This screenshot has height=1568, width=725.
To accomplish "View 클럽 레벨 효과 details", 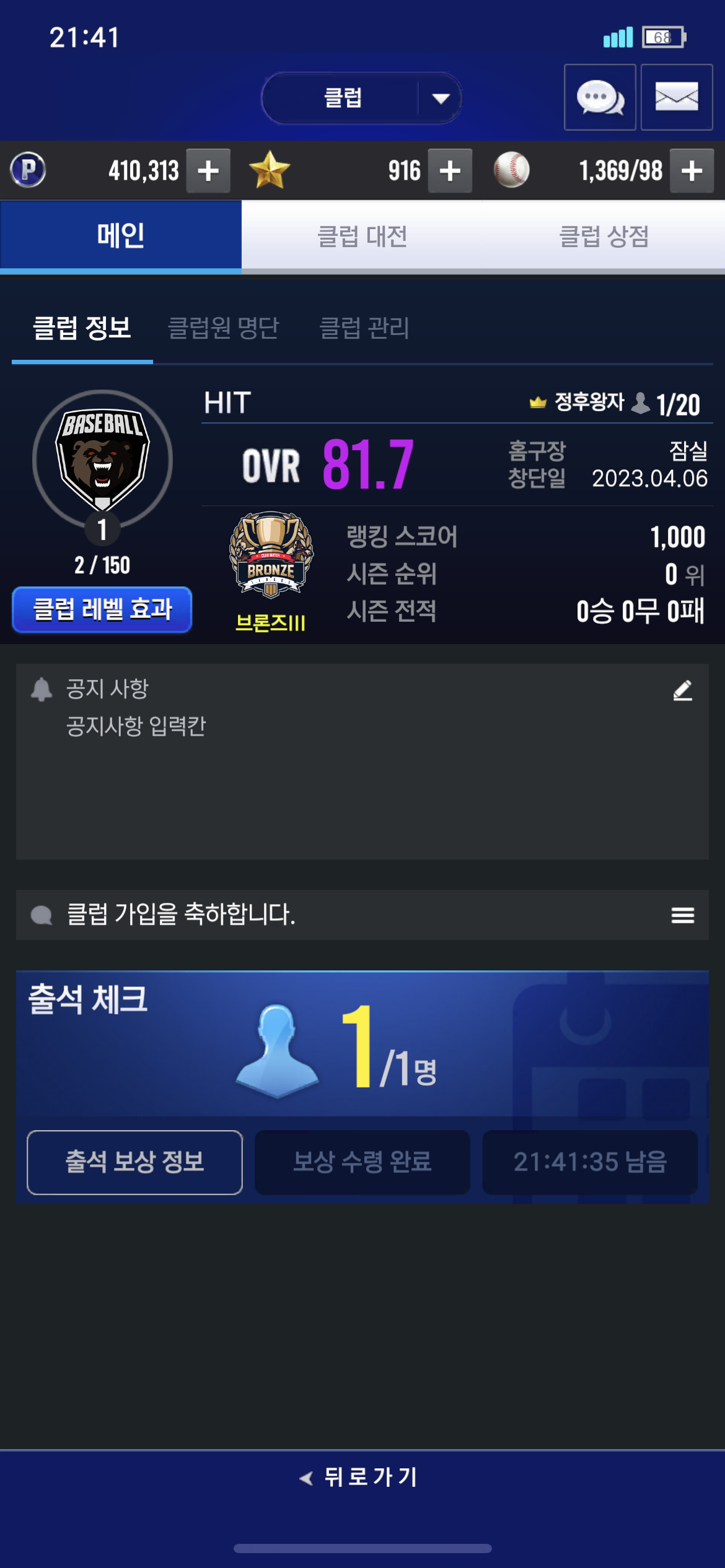I will point(102,609).
